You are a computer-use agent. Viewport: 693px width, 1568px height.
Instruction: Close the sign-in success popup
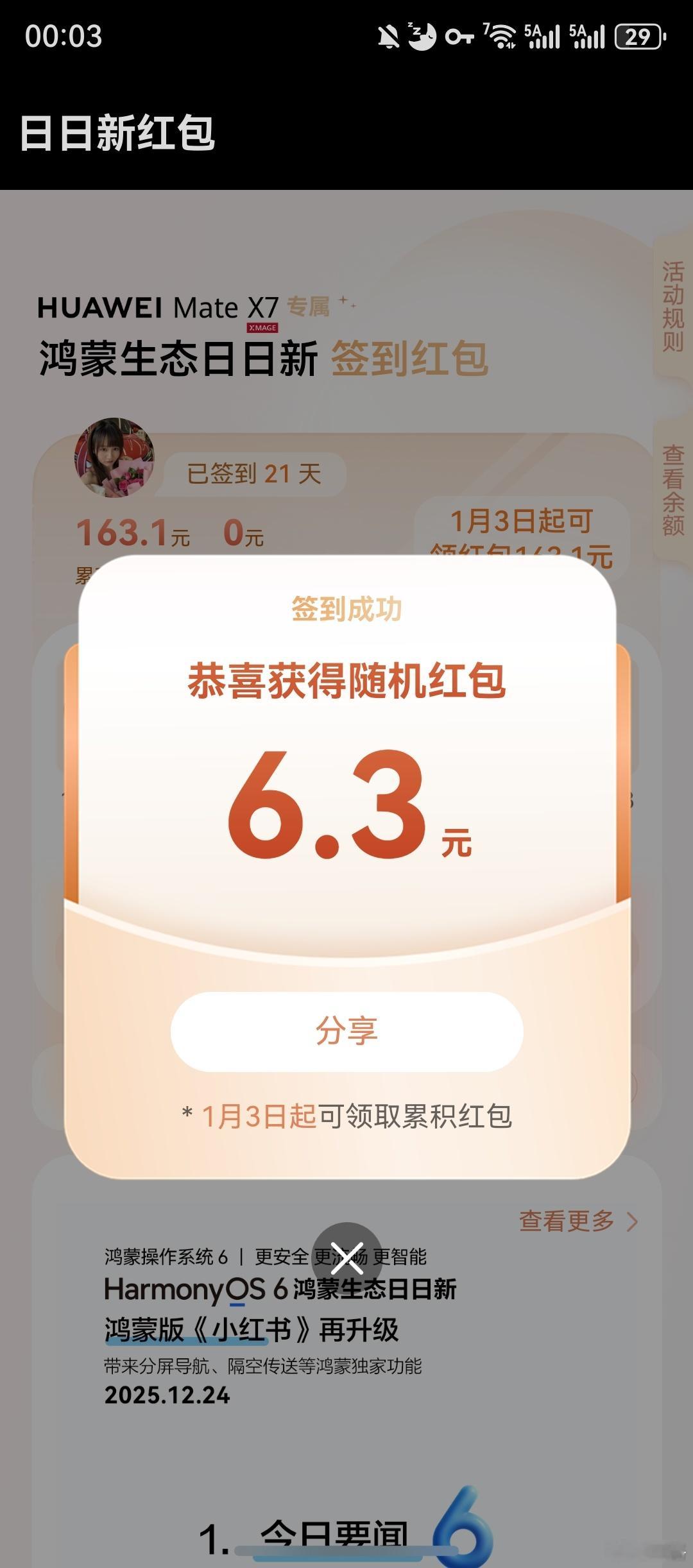click(346, 1259)
